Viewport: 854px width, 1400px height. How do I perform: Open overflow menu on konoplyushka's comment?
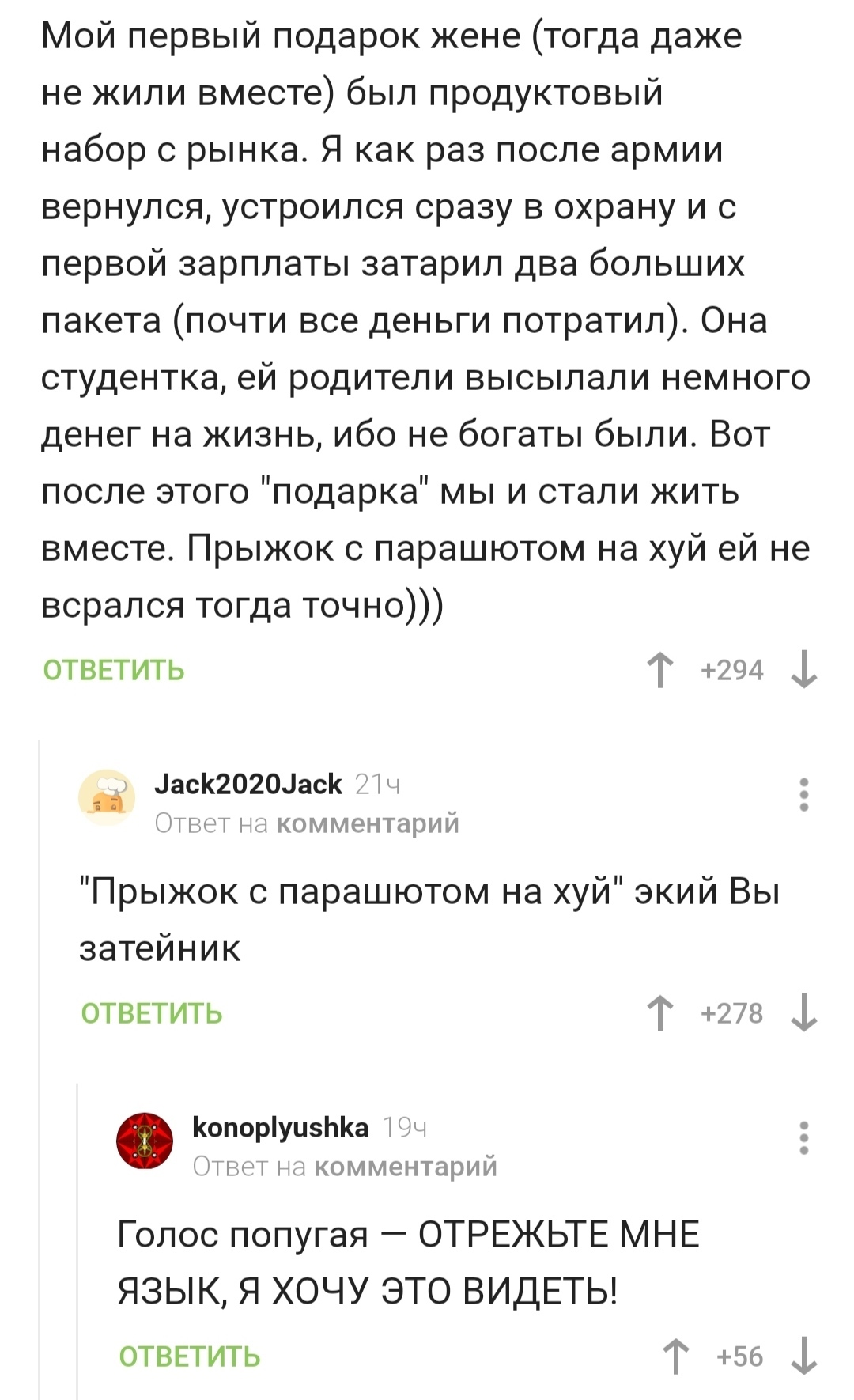[804, 1137]
